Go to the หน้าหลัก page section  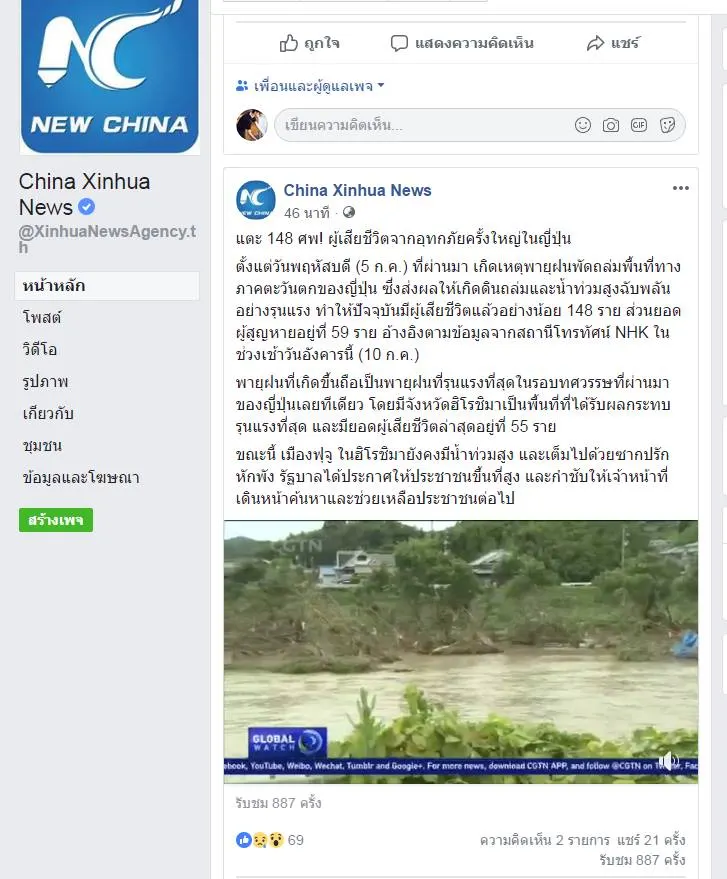pos(54,285)
